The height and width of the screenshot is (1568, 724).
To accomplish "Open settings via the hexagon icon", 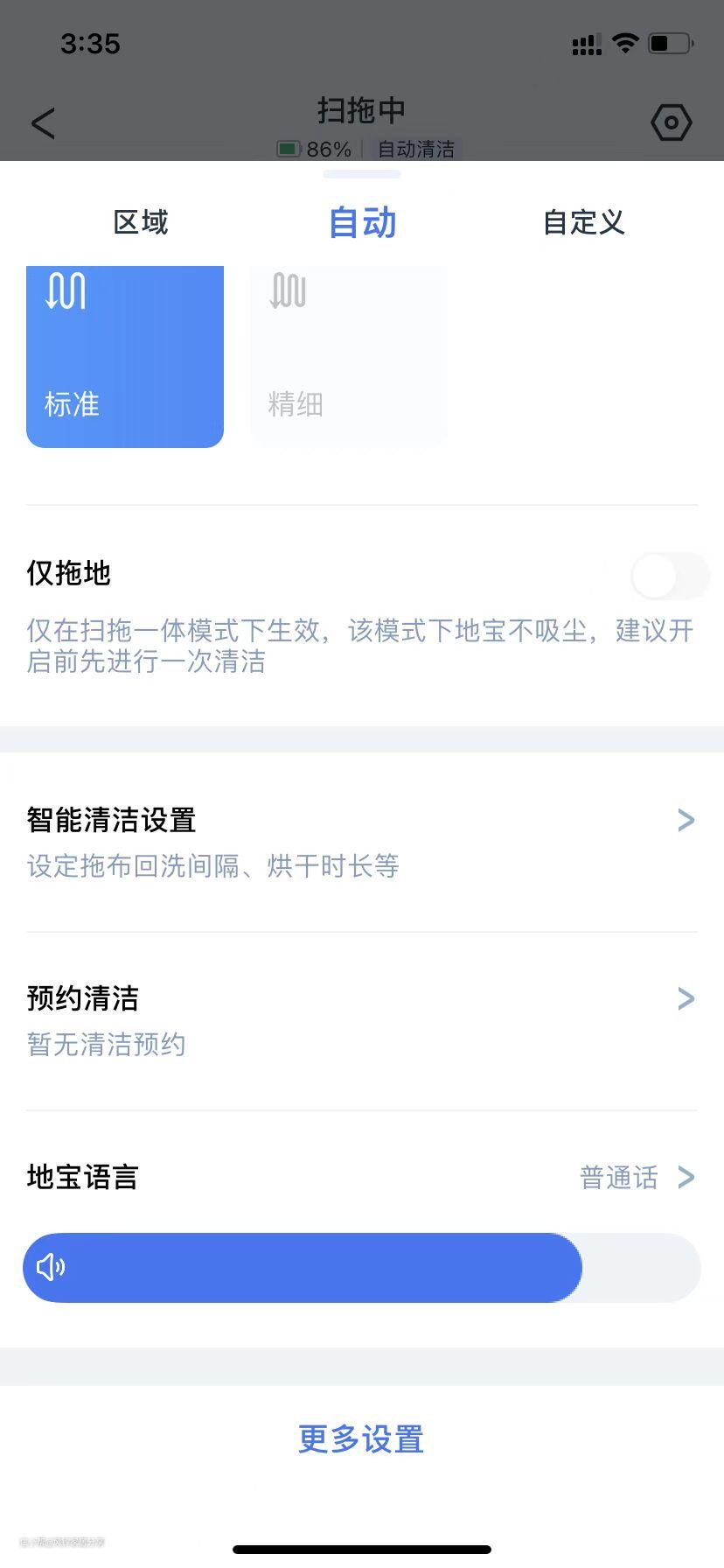I will [671, 123].
